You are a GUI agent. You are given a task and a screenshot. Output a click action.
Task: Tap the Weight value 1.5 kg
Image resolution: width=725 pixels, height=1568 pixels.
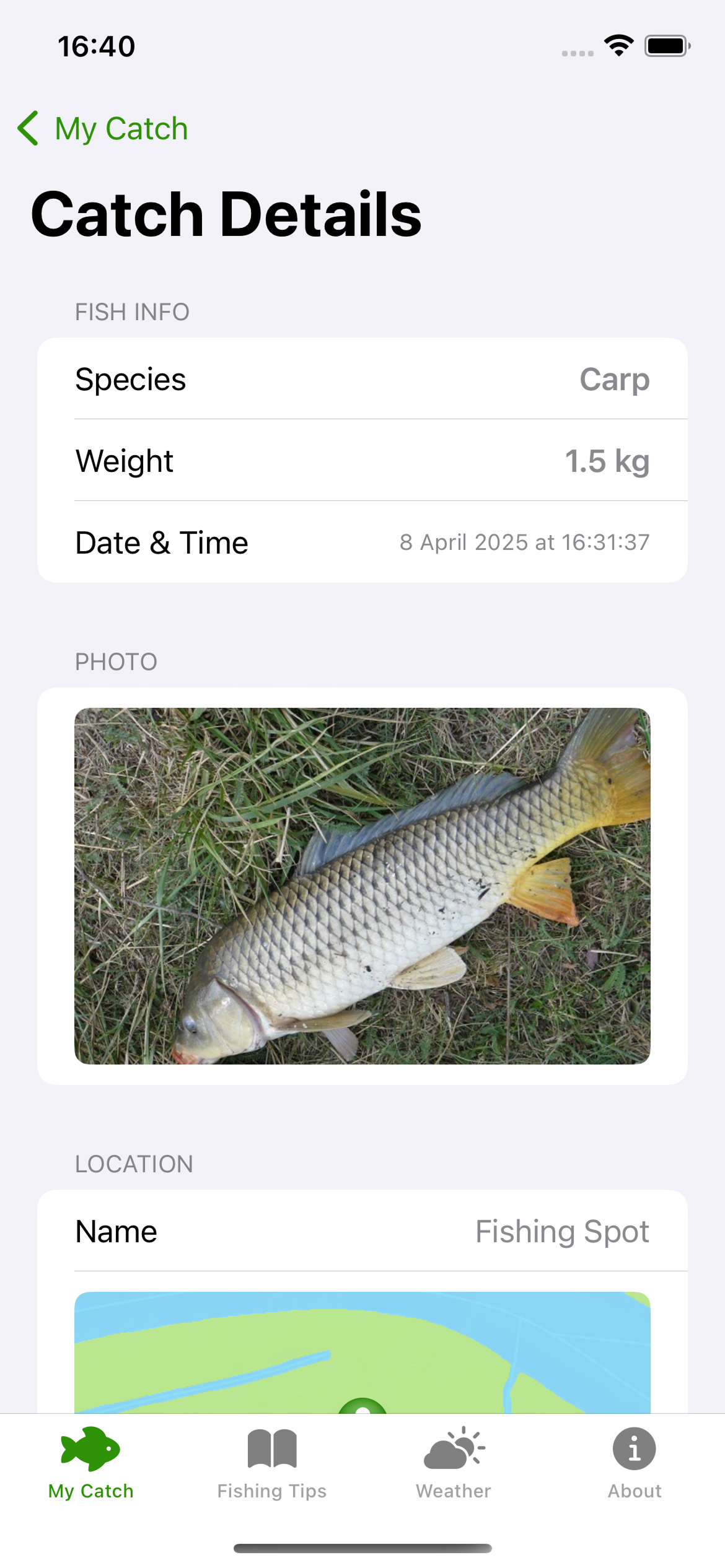[x=607, y=461]
